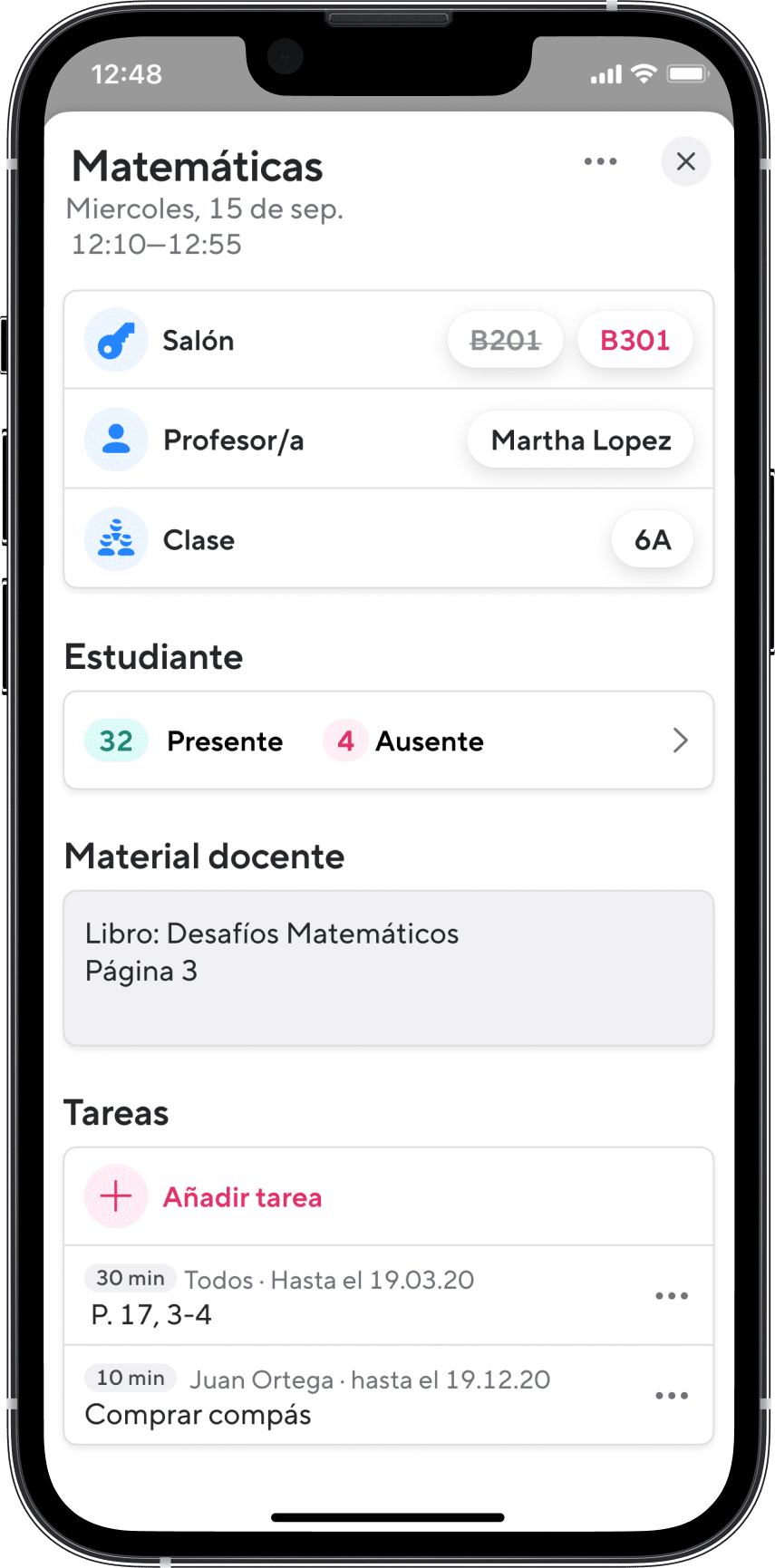The image size is (775, 1568).
Task: Open teacher Martha Lopez chip
Action: point(580,440)
